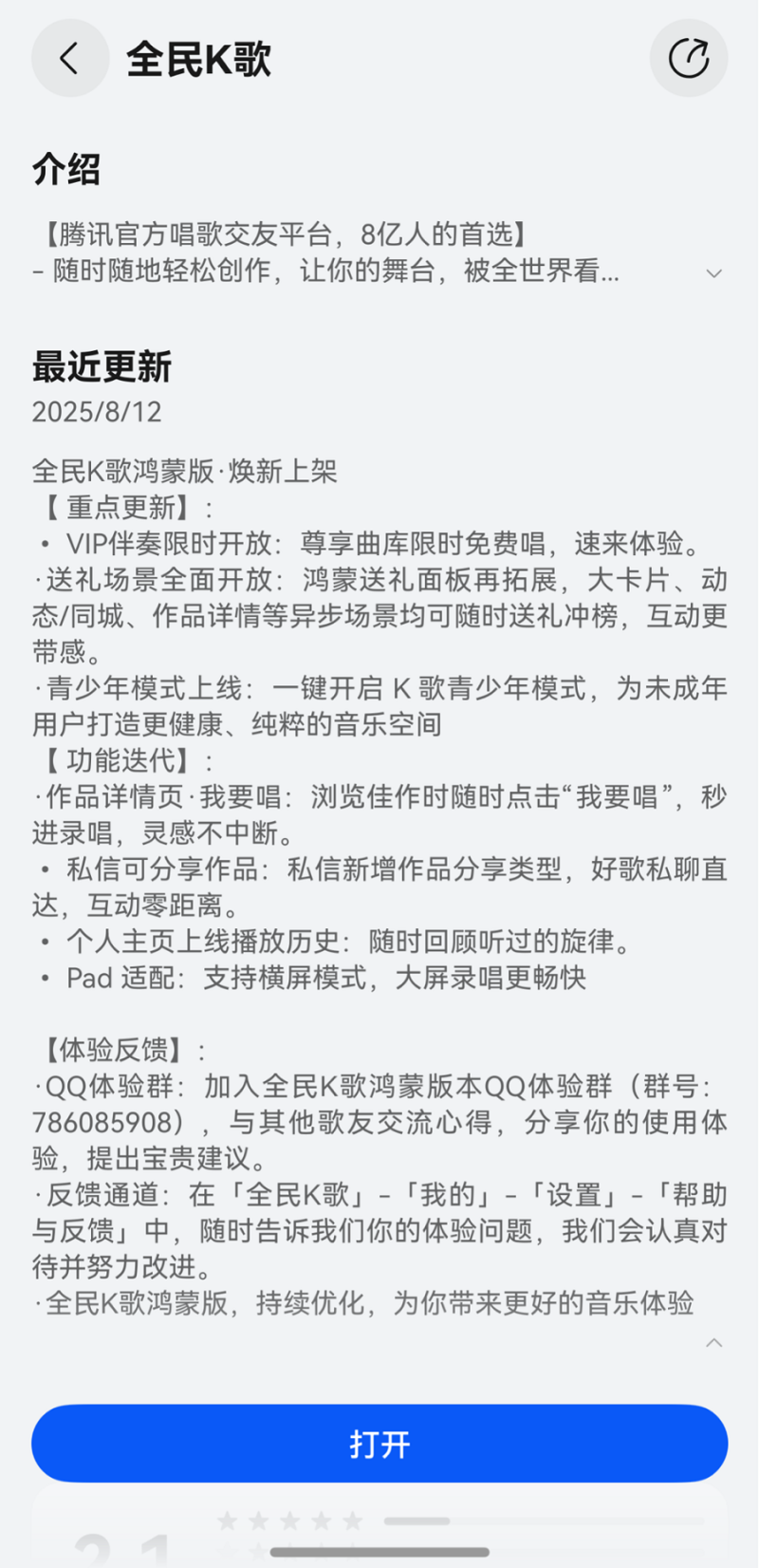The height and width of the screenshot is (1568, 759).
Task: Tap the 打开 button to launch WeSing
Action: pos(379,1442)
